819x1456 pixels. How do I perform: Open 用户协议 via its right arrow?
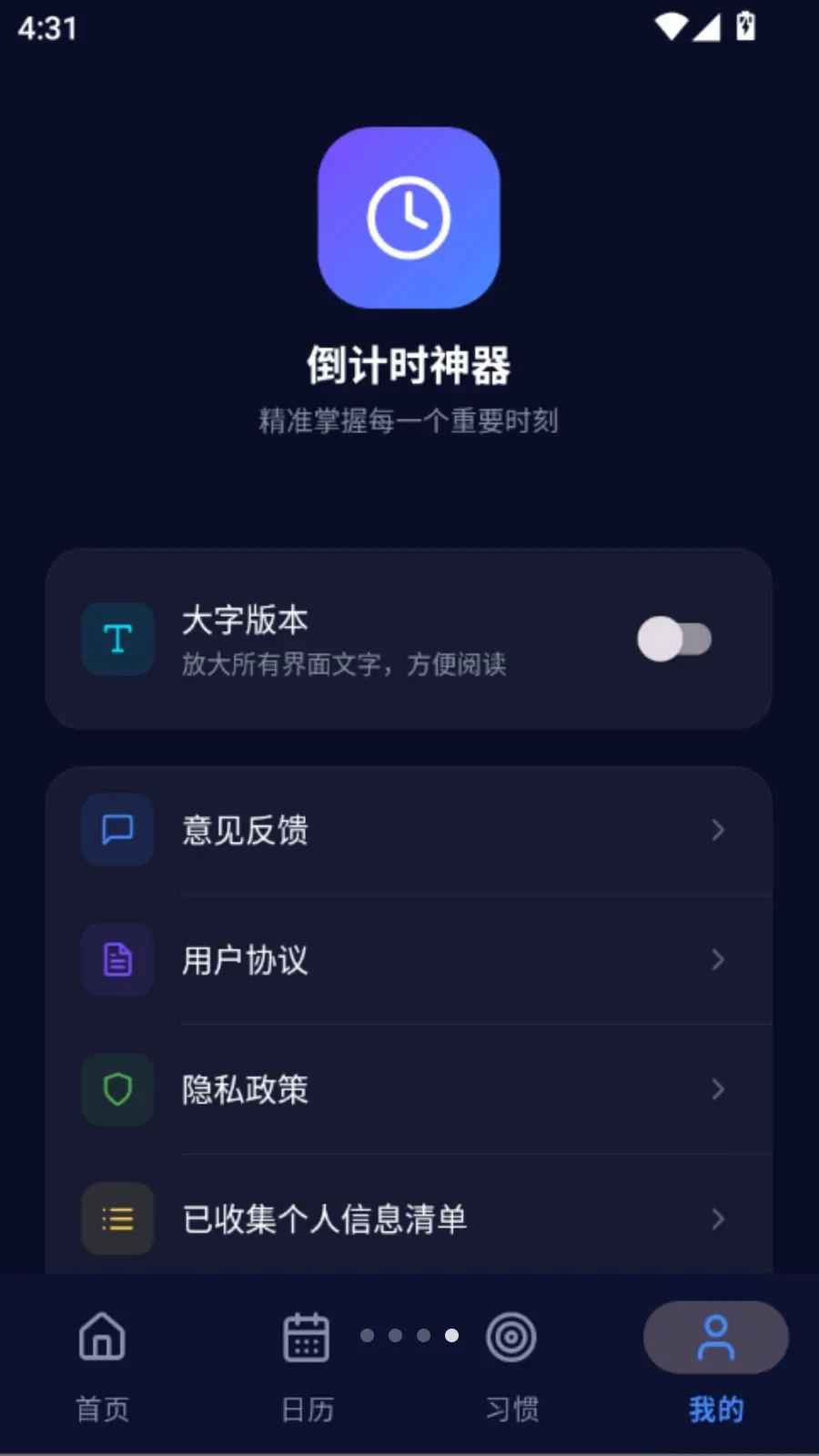pos(719,960)
